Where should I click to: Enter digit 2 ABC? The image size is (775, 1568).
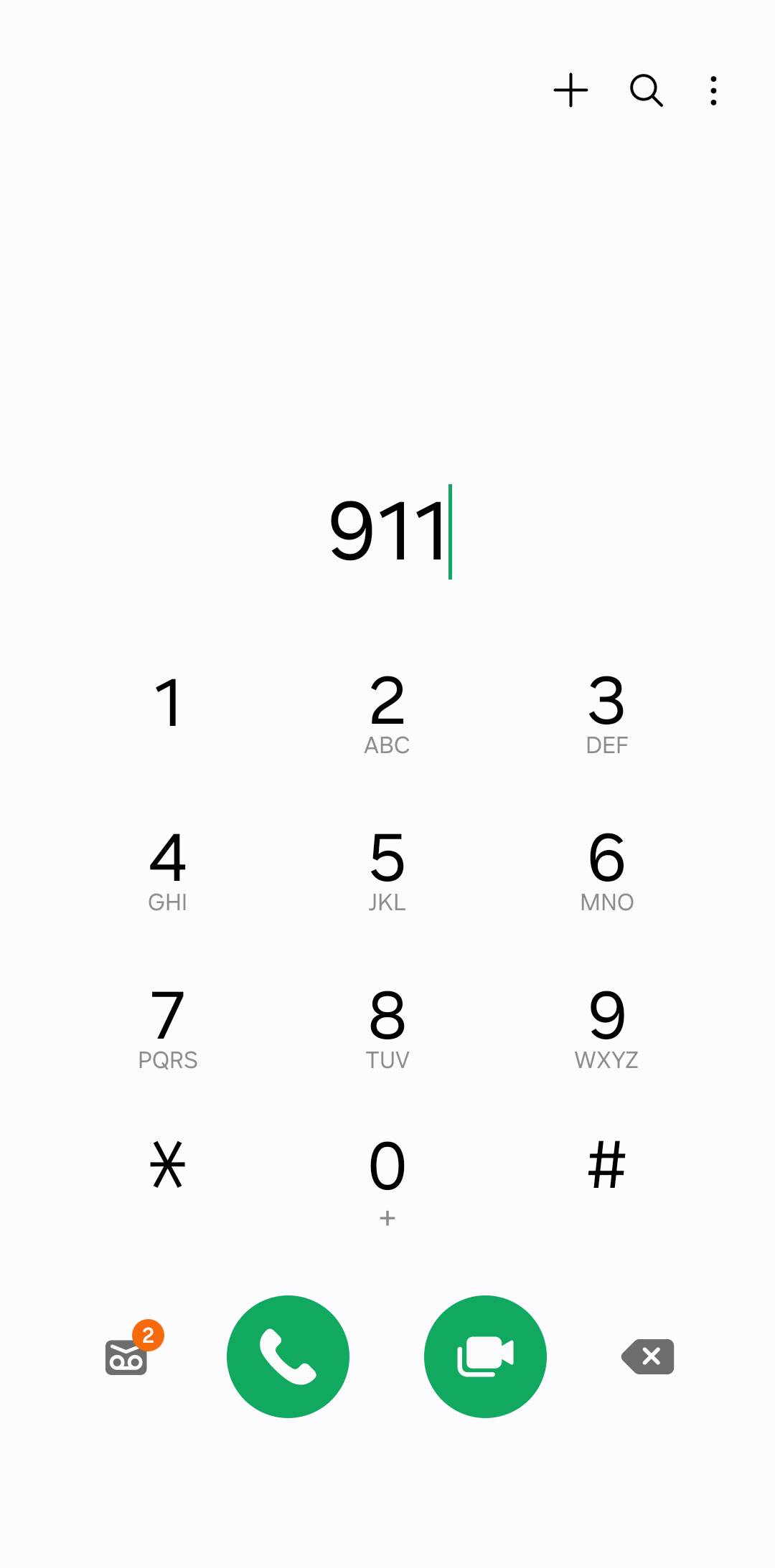[x=387, y=714]
